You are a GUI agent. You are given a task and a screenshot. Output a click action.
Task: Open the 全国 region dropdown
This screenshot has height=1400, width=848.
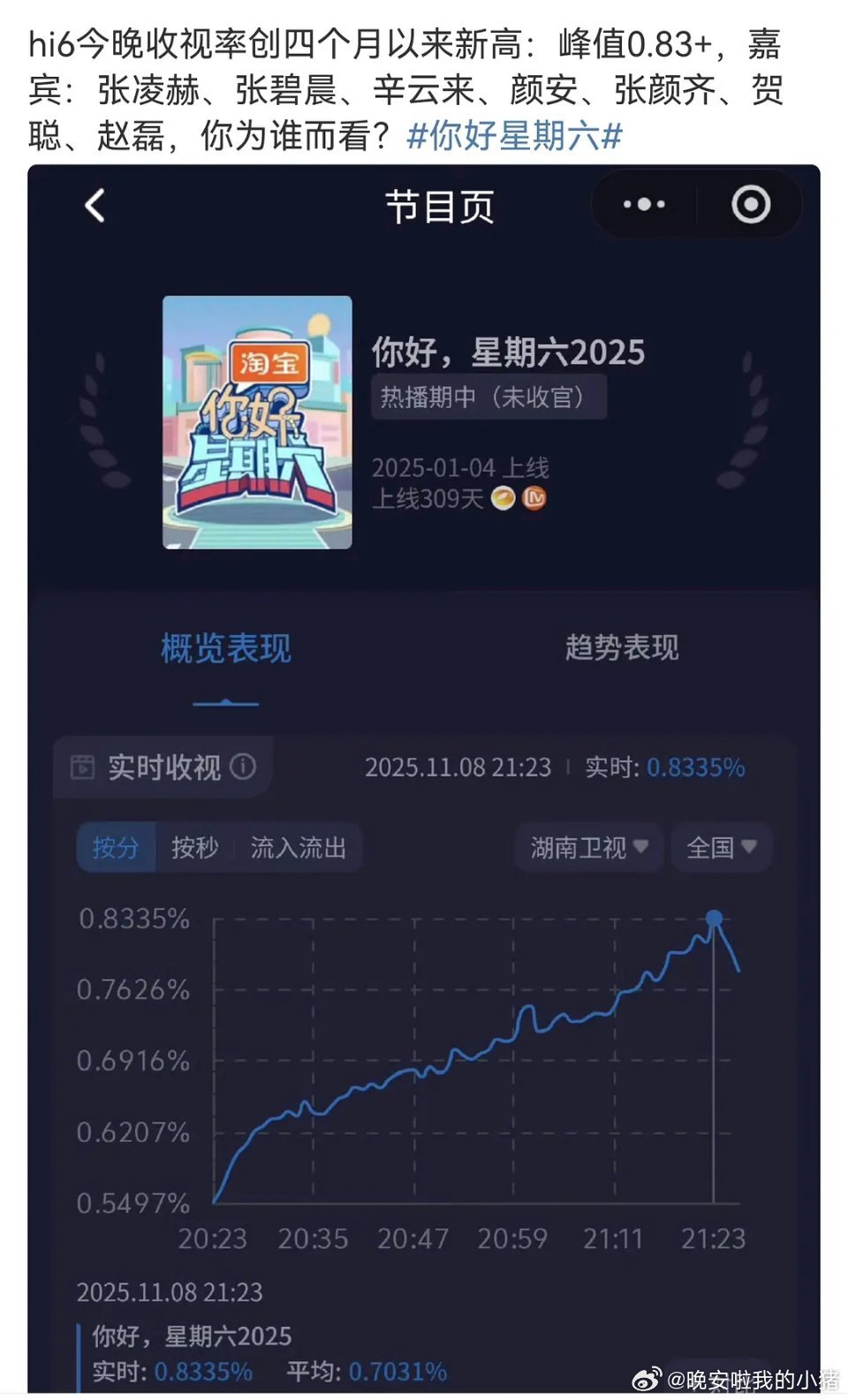[x=720, y=847]
